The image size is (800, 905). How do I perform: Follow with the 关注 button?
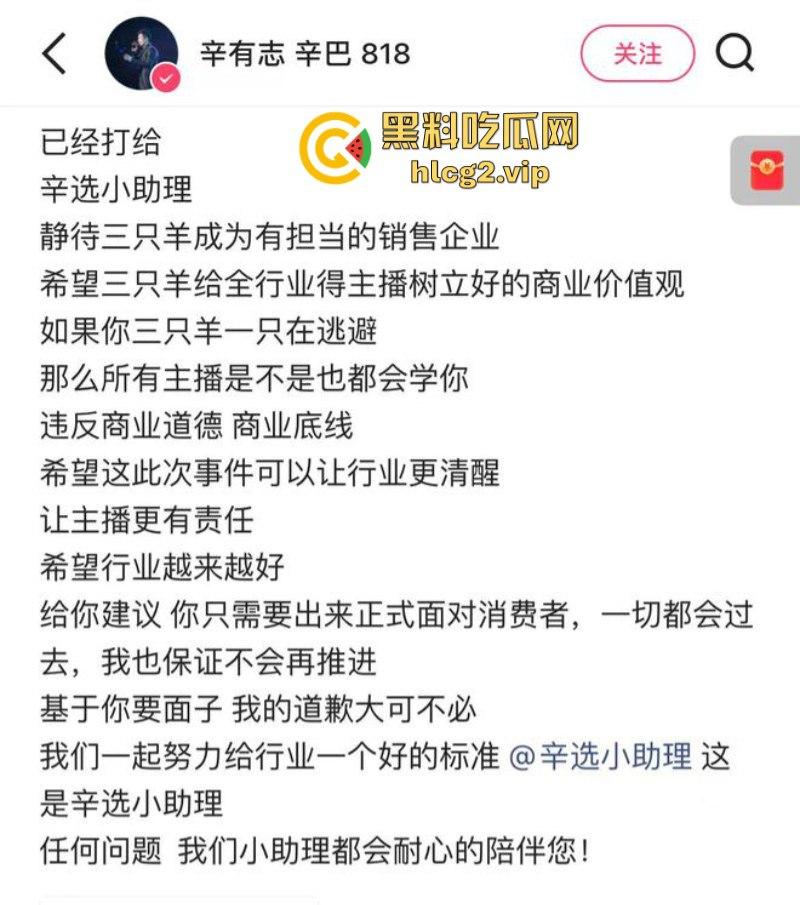point(637,53)
